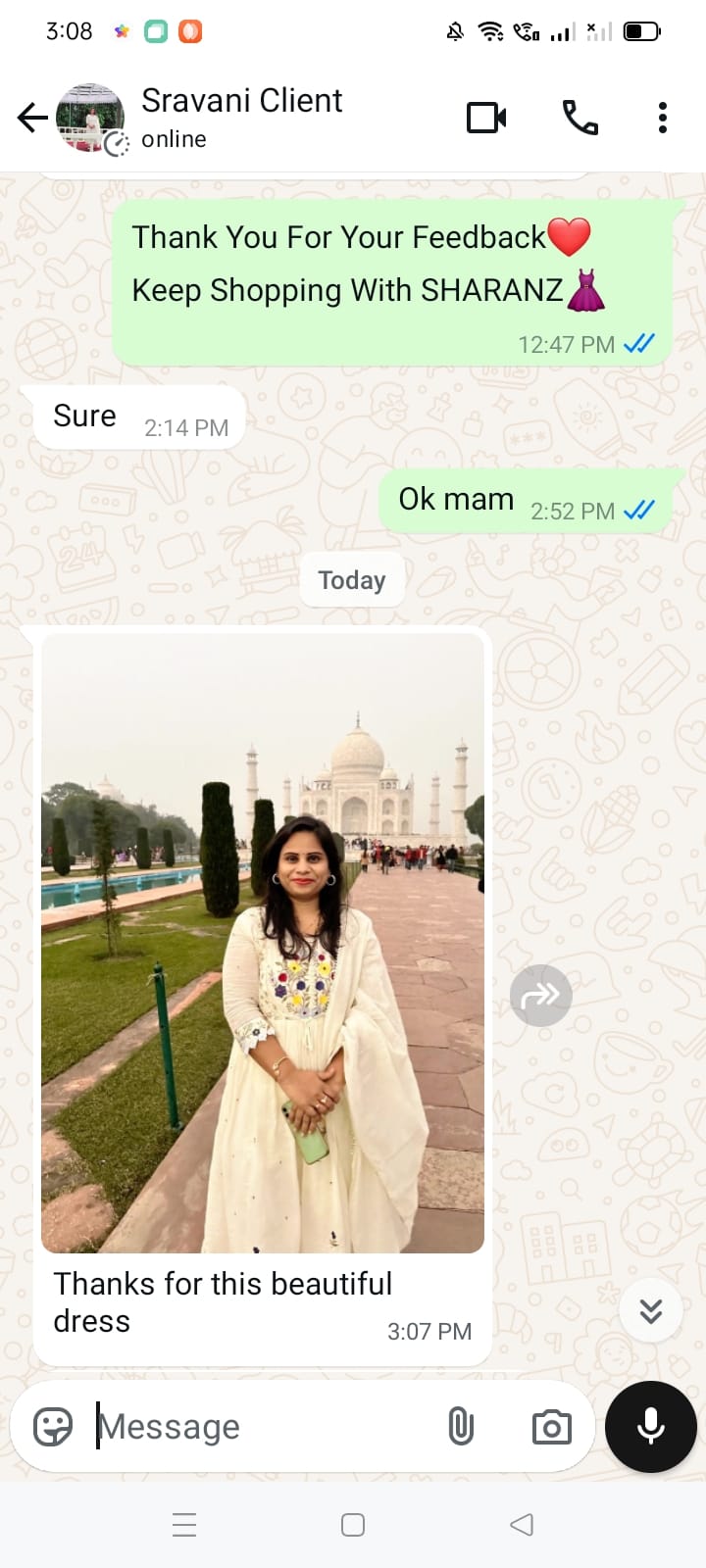Viewport: 706px width, 1568px height.
Task: Go back to the chat list
Action: (31, 119)
